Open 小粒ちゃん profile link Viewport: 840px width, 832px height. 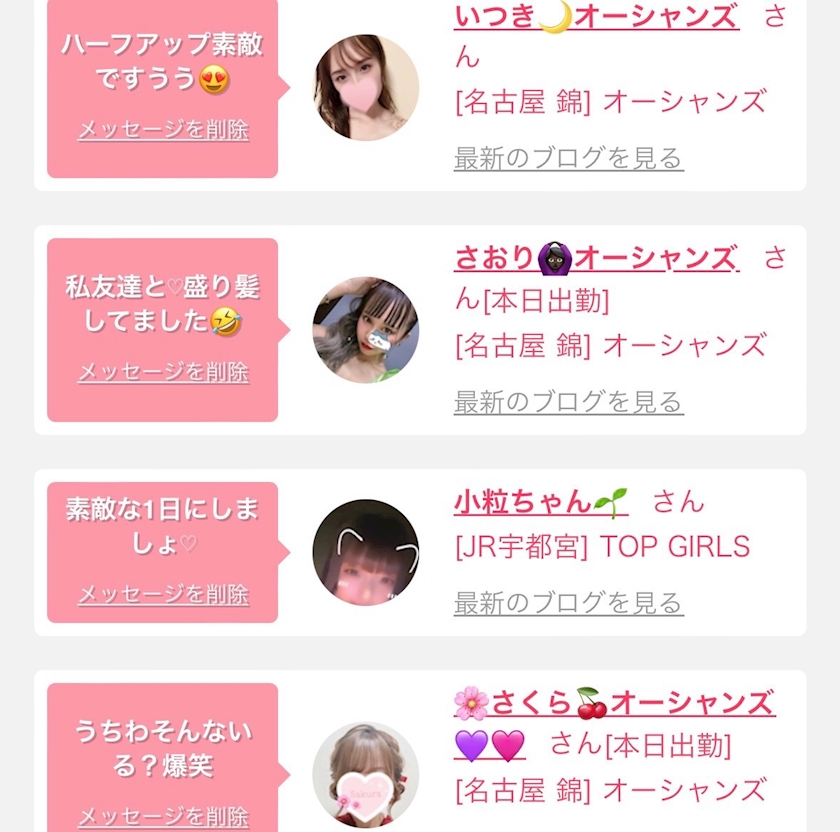[540, 501]
